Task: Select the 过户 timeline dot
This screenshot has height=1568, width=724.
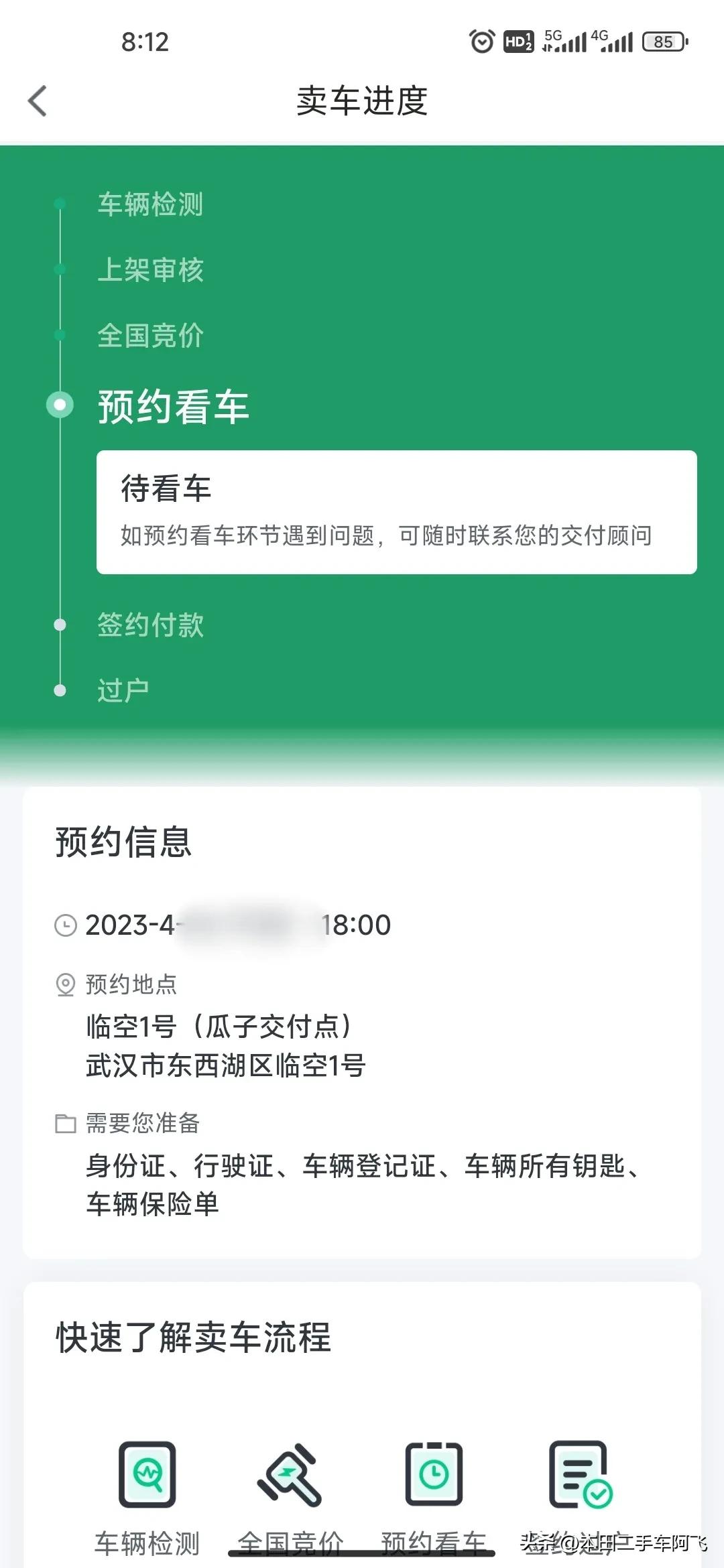Action: click(60, 688)
